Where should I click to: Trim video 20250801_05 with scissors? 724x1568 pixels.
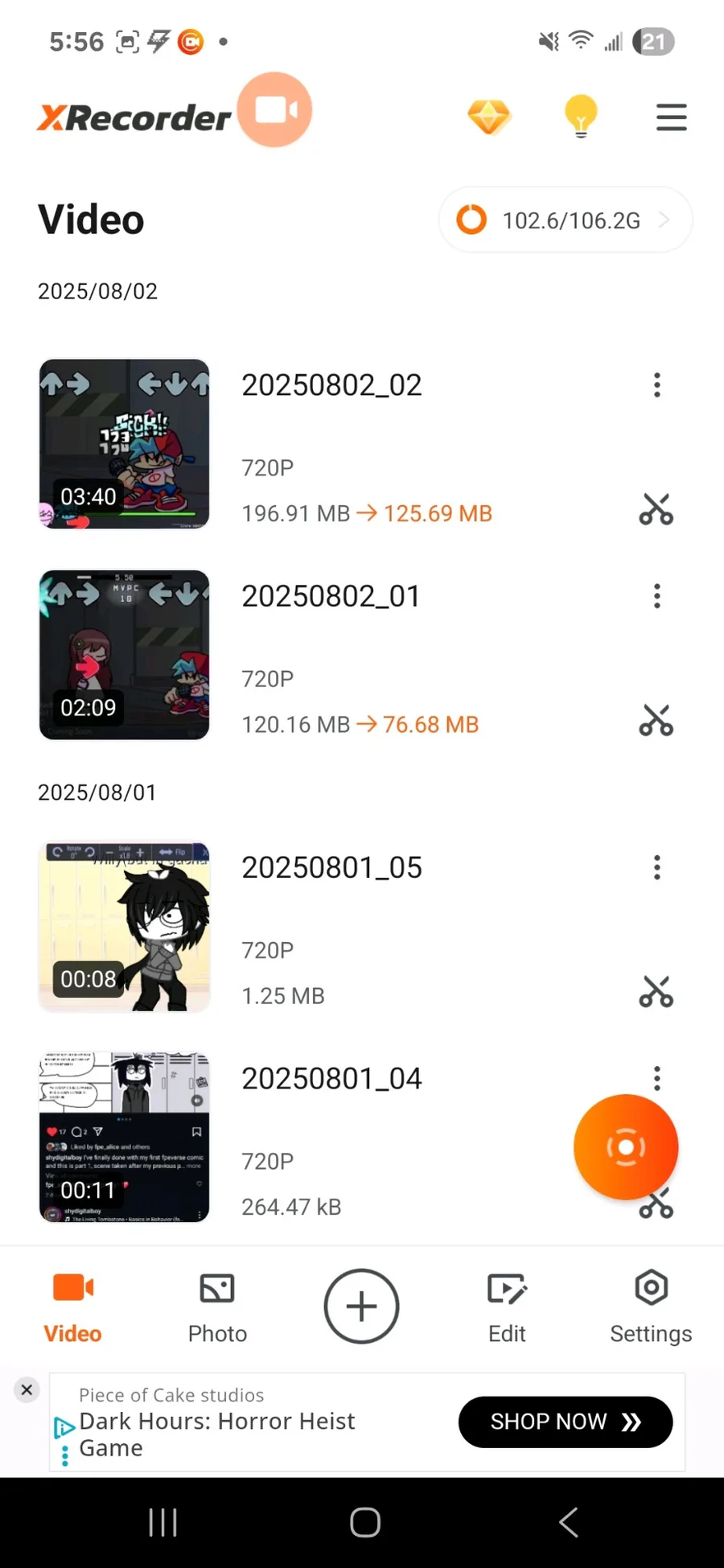(x=656, y=992)
